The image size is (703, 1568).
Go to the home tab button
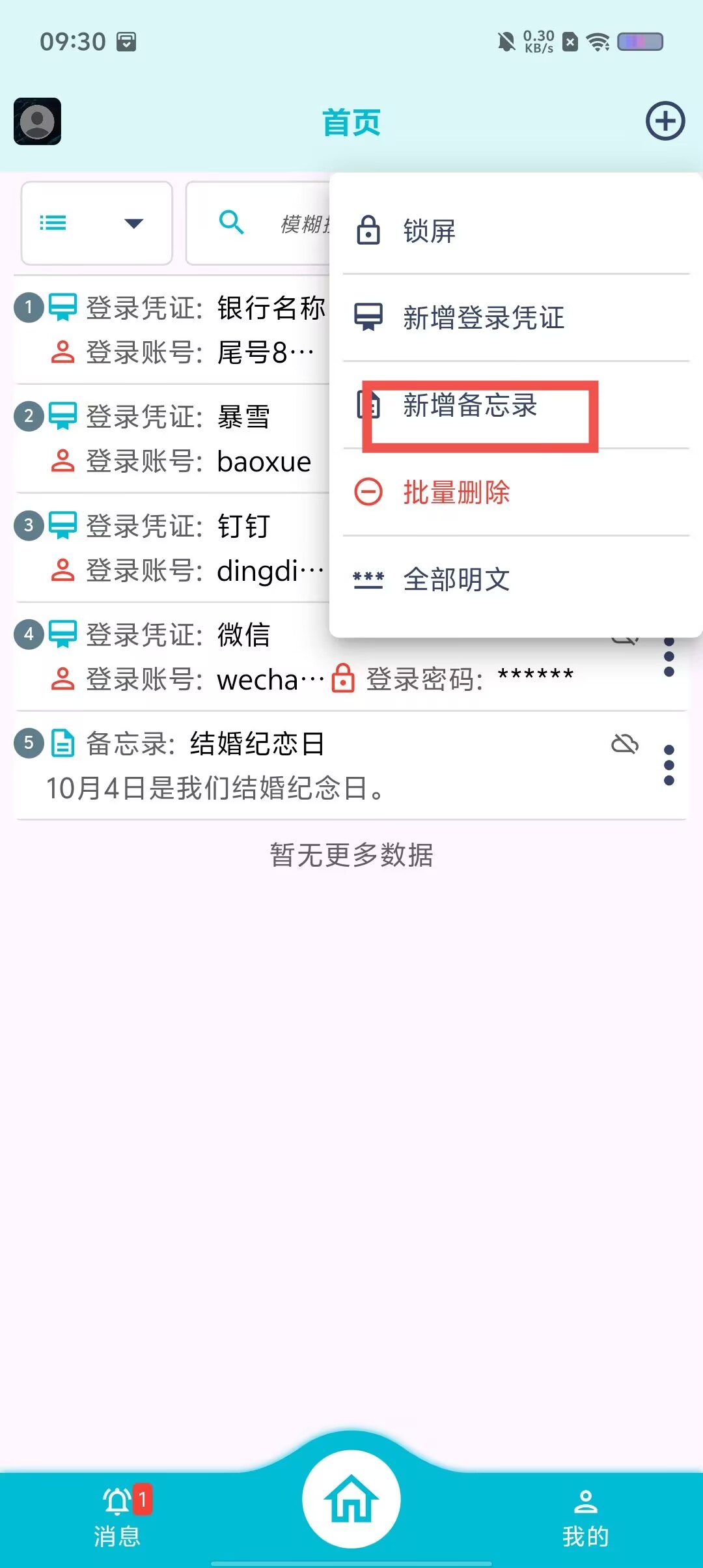[351, 1499]
